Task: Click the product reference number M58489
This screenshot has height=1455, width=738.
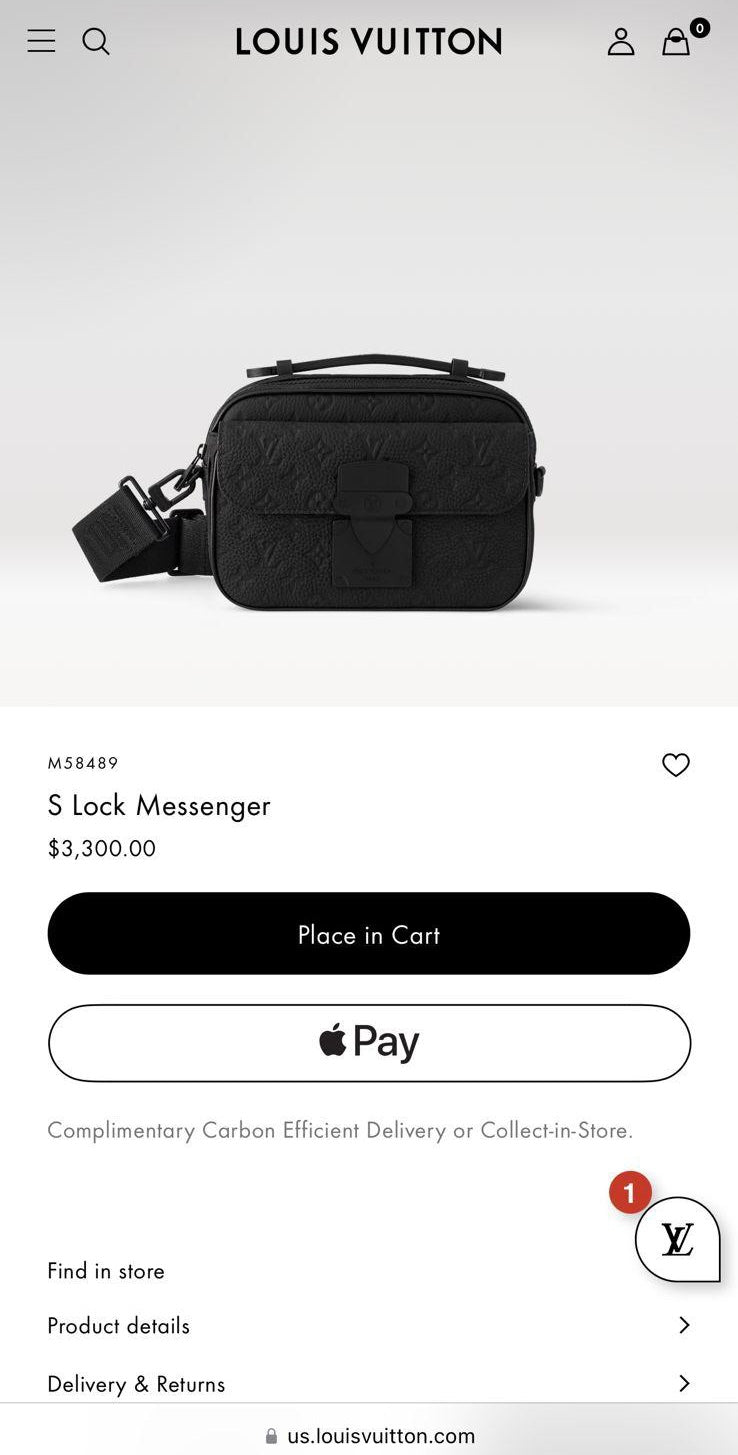Action: (x=82, y=762)
